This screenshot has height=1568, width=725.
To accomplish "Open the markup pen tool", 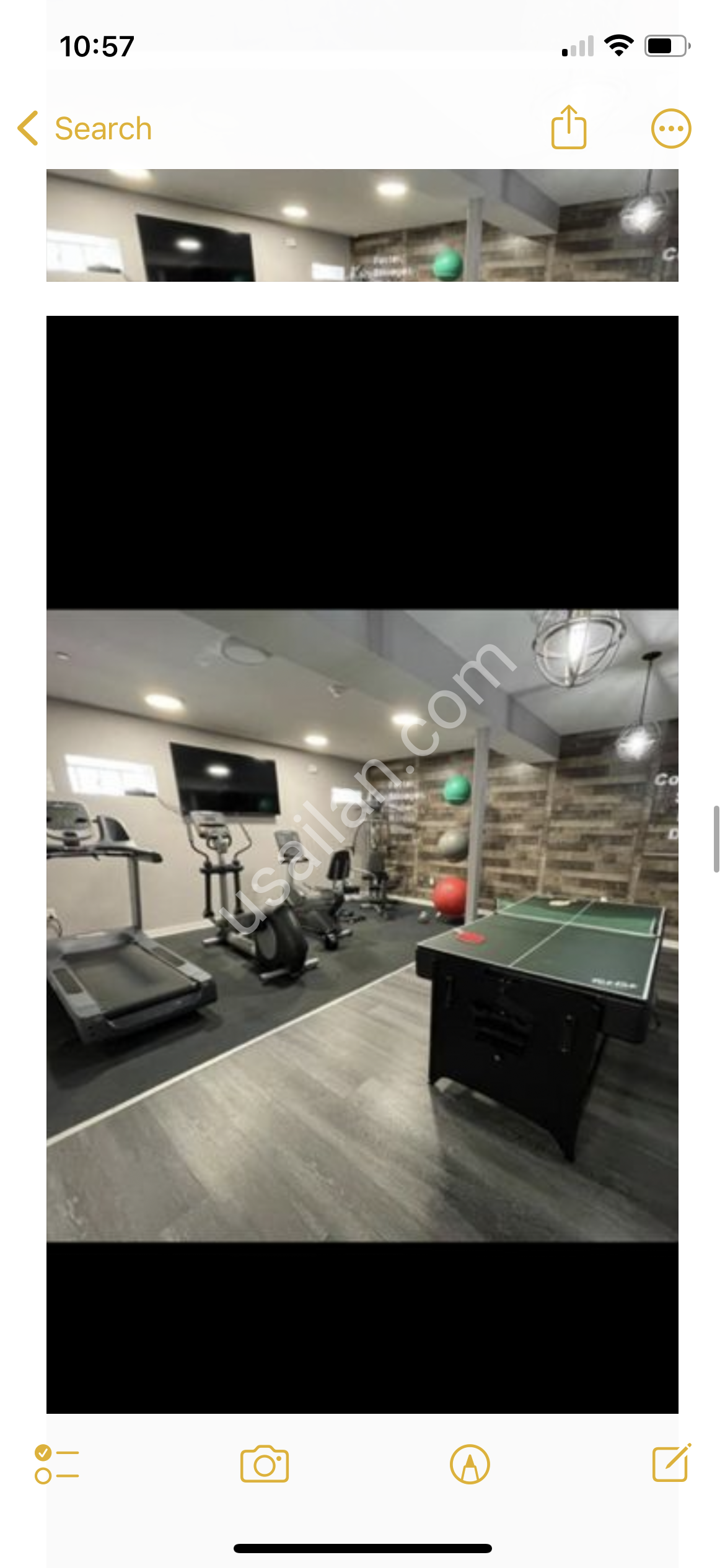I will pos(470,1465).
